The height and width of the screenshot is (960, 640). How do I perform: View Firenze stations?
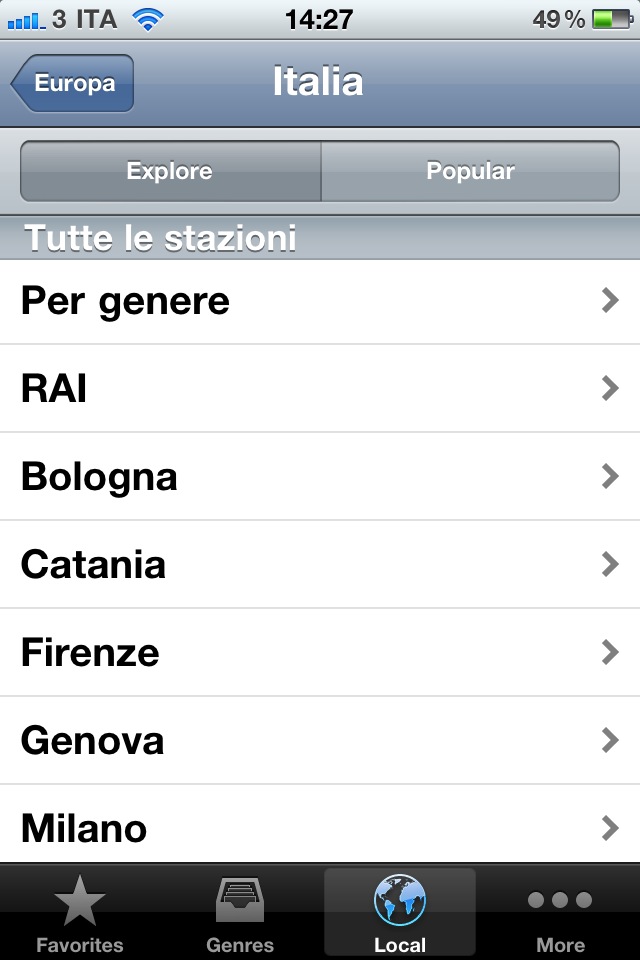tap(320, 653)
